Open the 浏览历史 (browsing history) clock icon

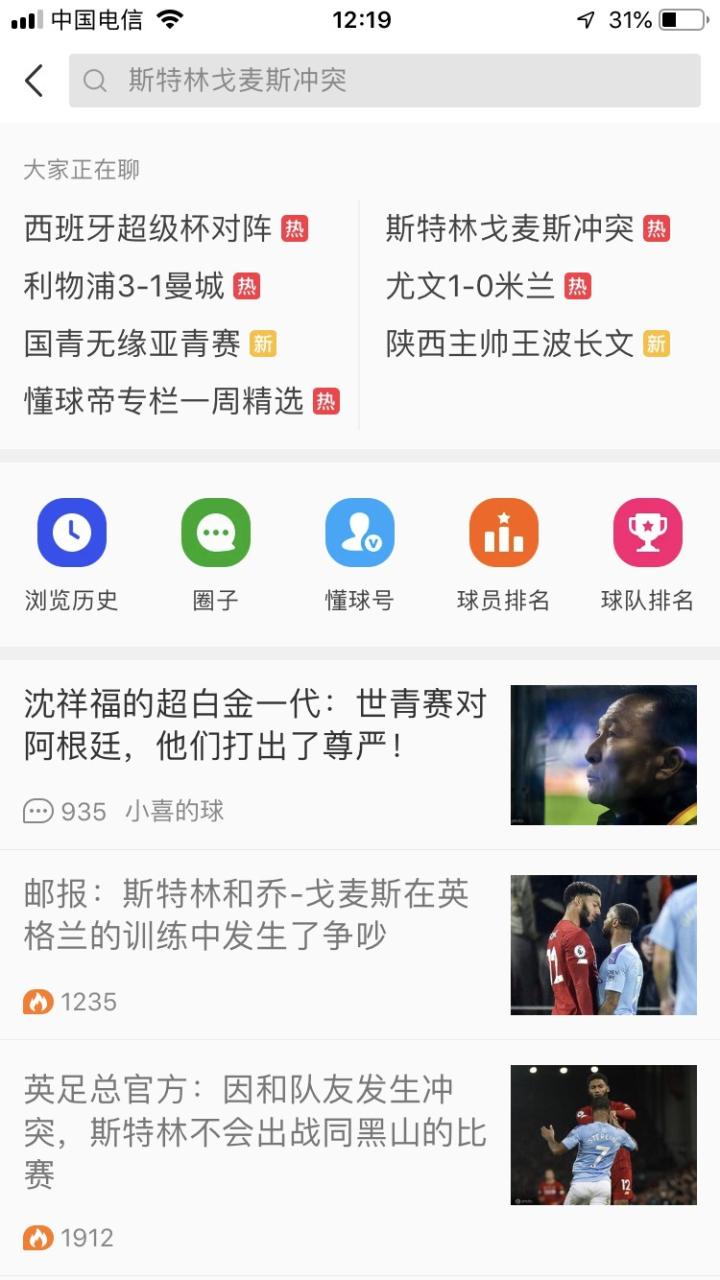[70, 533]
